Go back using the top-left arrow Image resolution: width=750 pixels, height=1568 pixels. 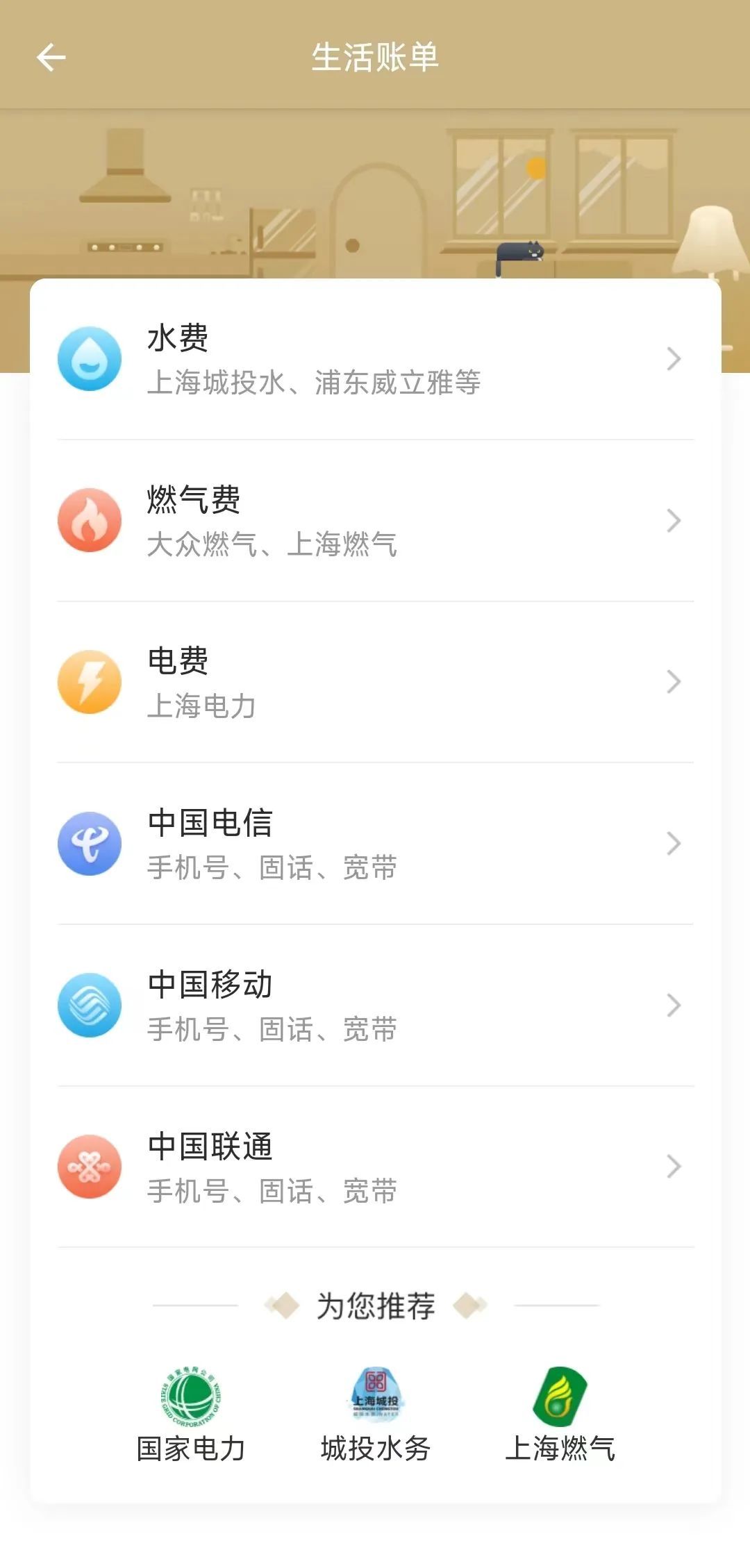51,57
